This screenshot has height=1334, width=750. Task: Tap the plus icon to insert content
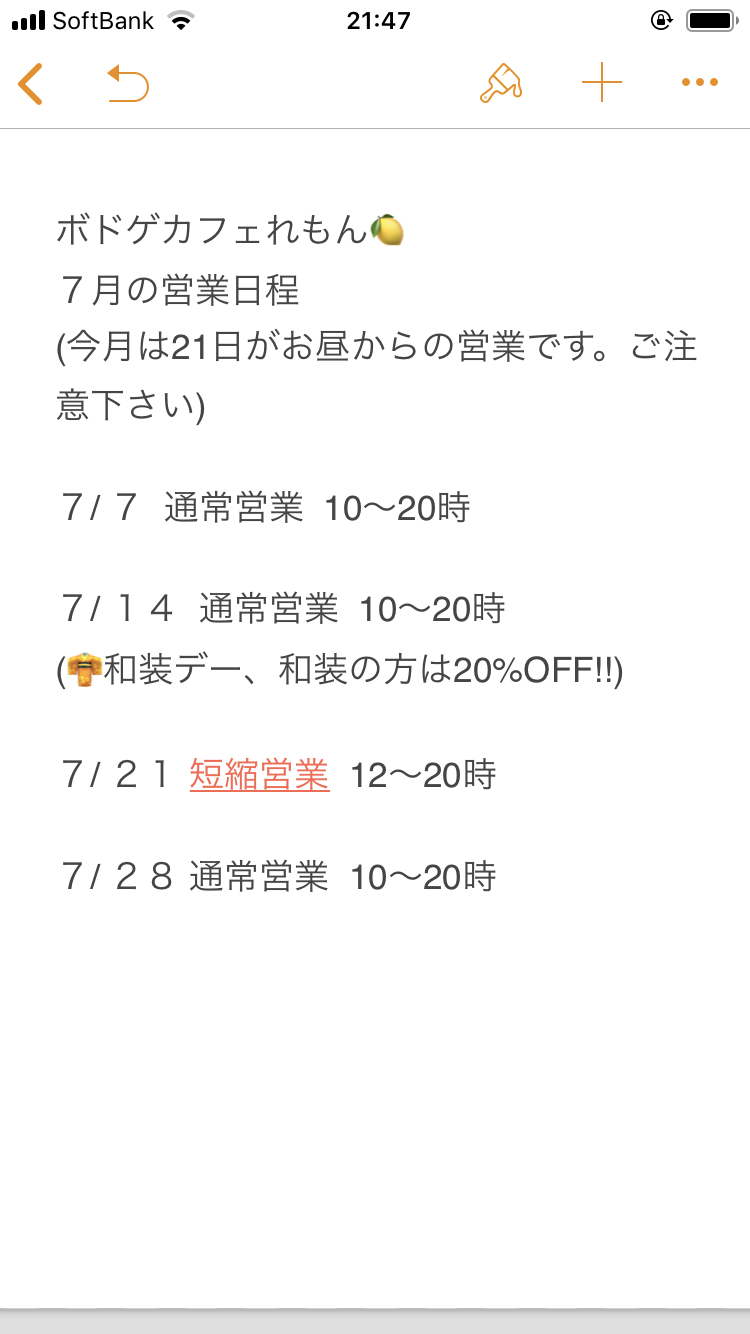pos(602,84)
